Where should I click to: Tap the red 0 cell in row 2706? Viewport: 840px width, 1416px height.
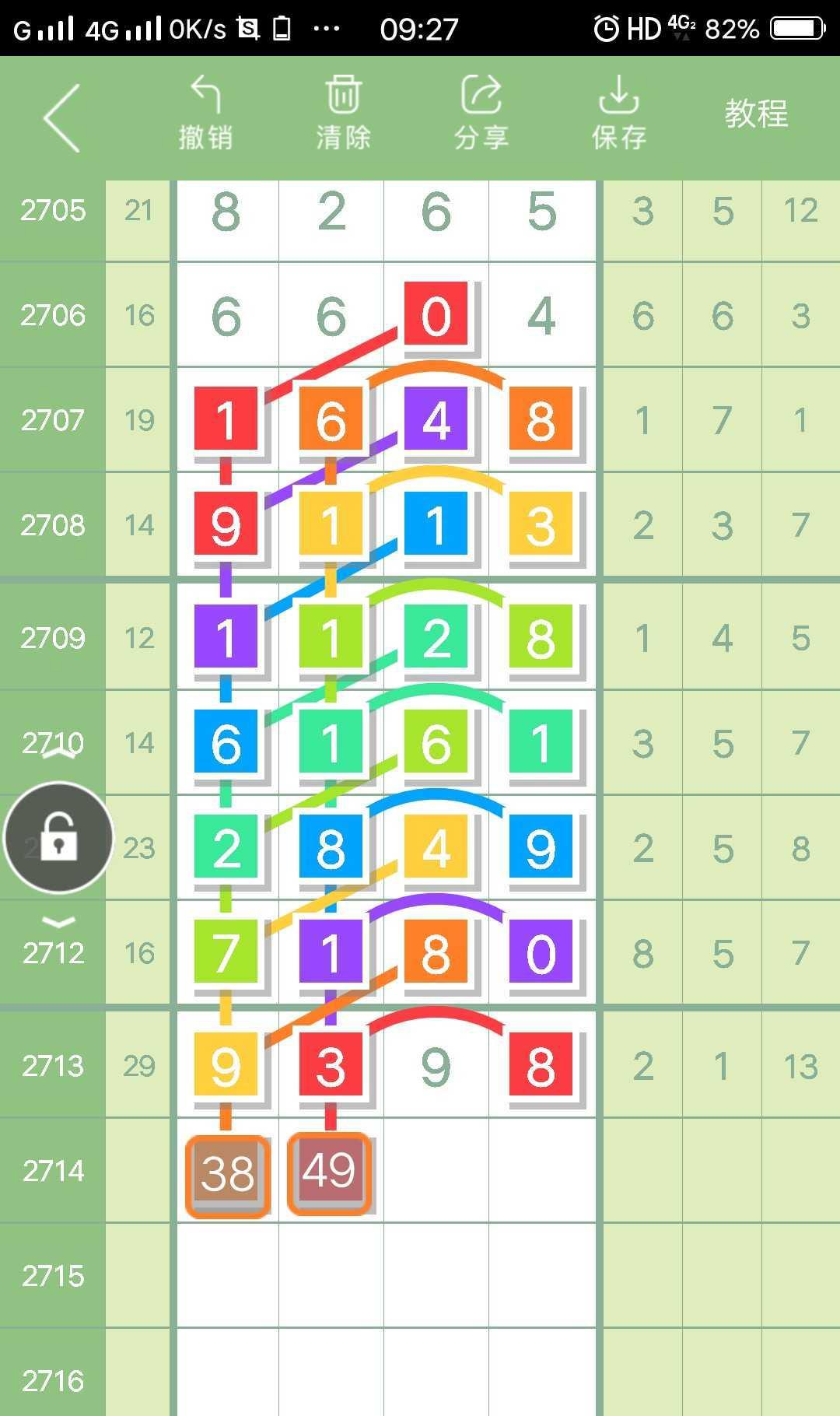pos(436,314)
